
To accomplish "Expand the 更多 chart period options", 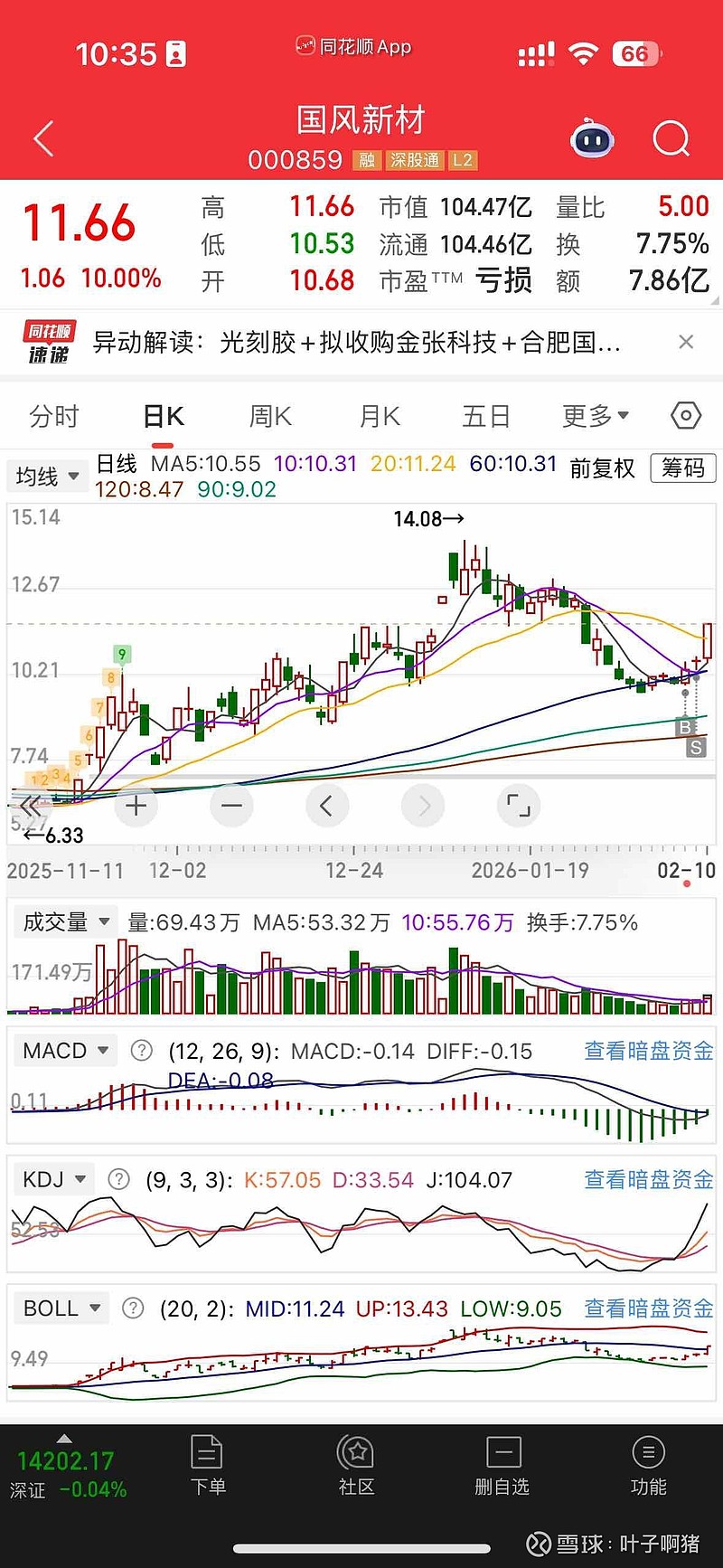I will 594,415.
